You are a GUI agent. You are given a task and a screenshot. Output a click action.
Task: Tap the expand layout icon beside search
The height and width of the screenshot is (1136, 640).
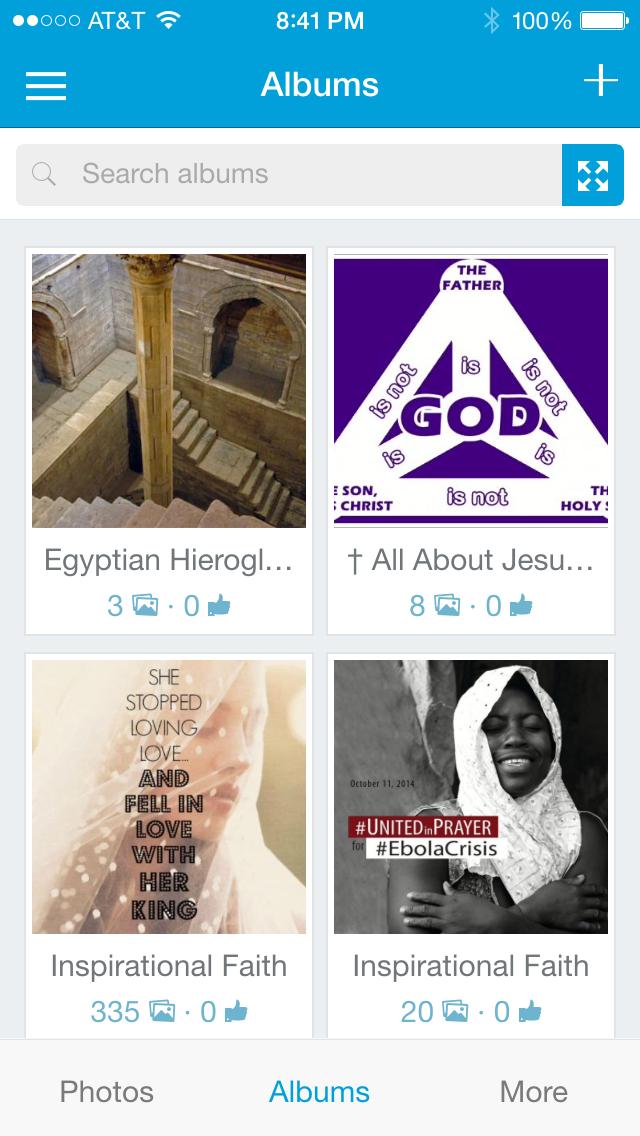click(x=593, y=175)
